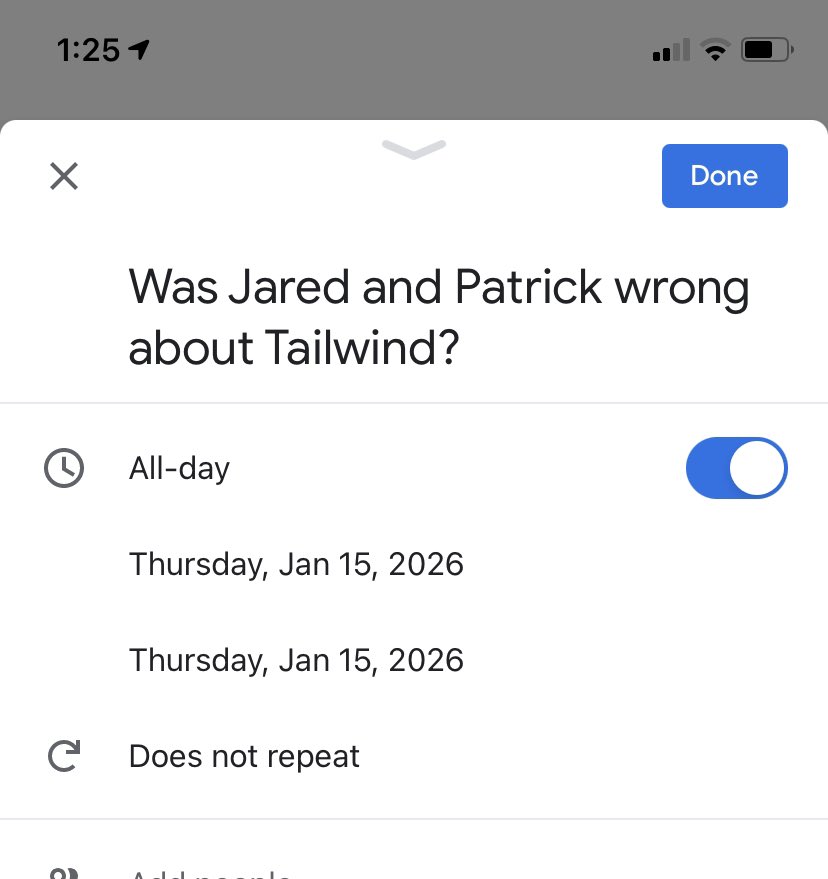Collapse the sheet using the top chevron handle
828x879 pixels.
(414, 150)
